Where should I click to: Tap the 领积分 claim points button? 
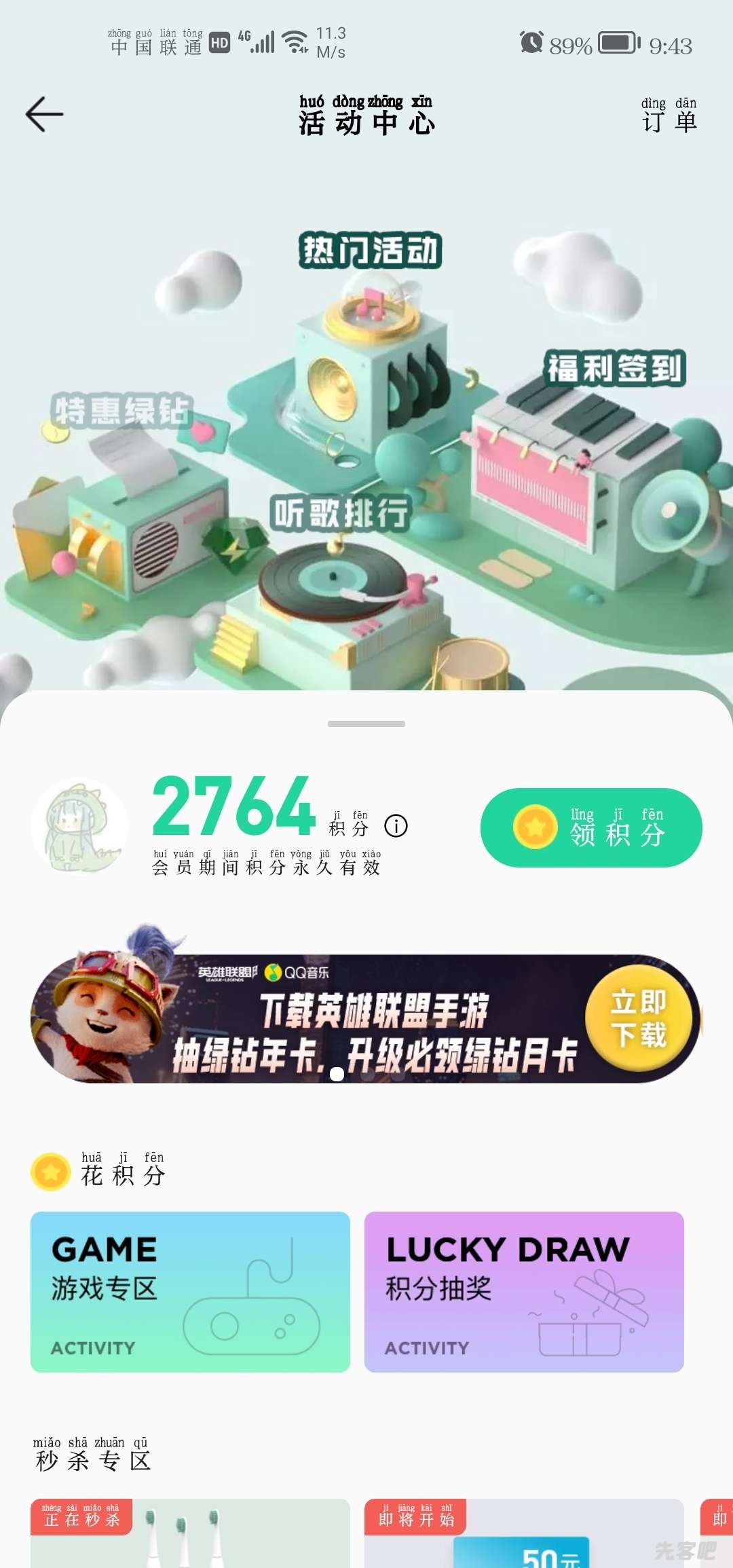[x=591, y=827]
